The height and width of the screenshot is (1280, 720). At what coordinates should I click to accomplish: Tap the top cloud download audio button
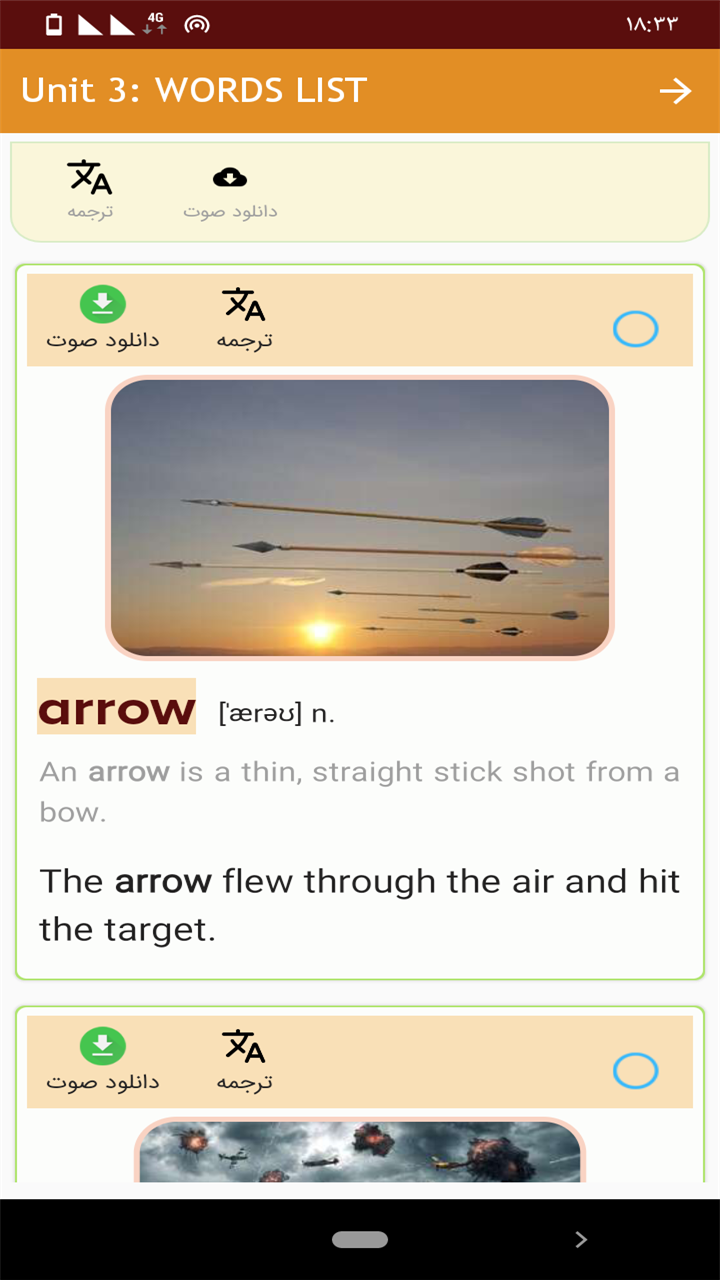point(230,189)
